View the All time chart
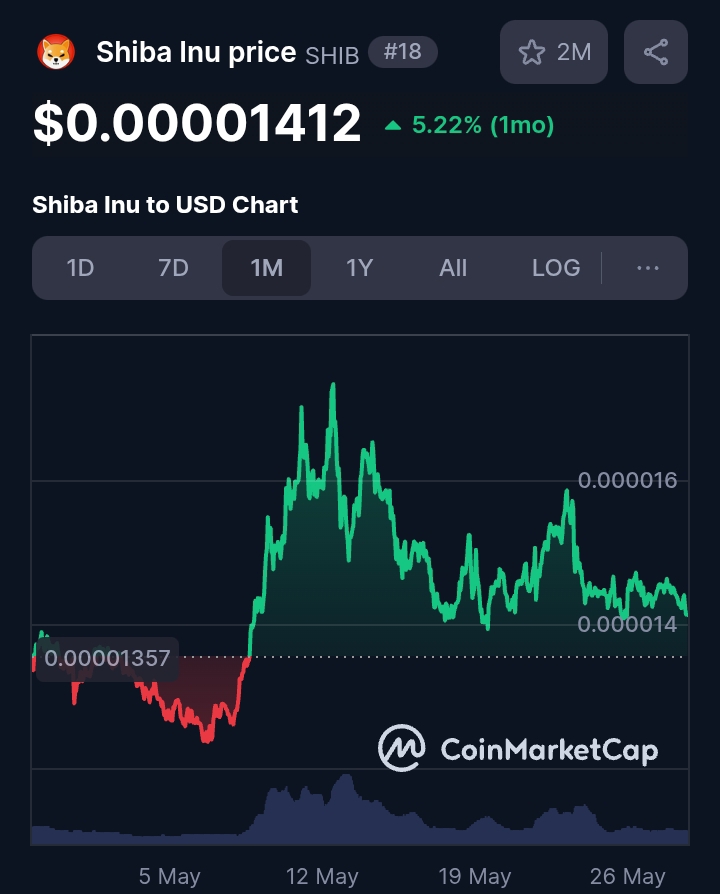The width and height of the screenshot is (720, 894). coord(453,268)
